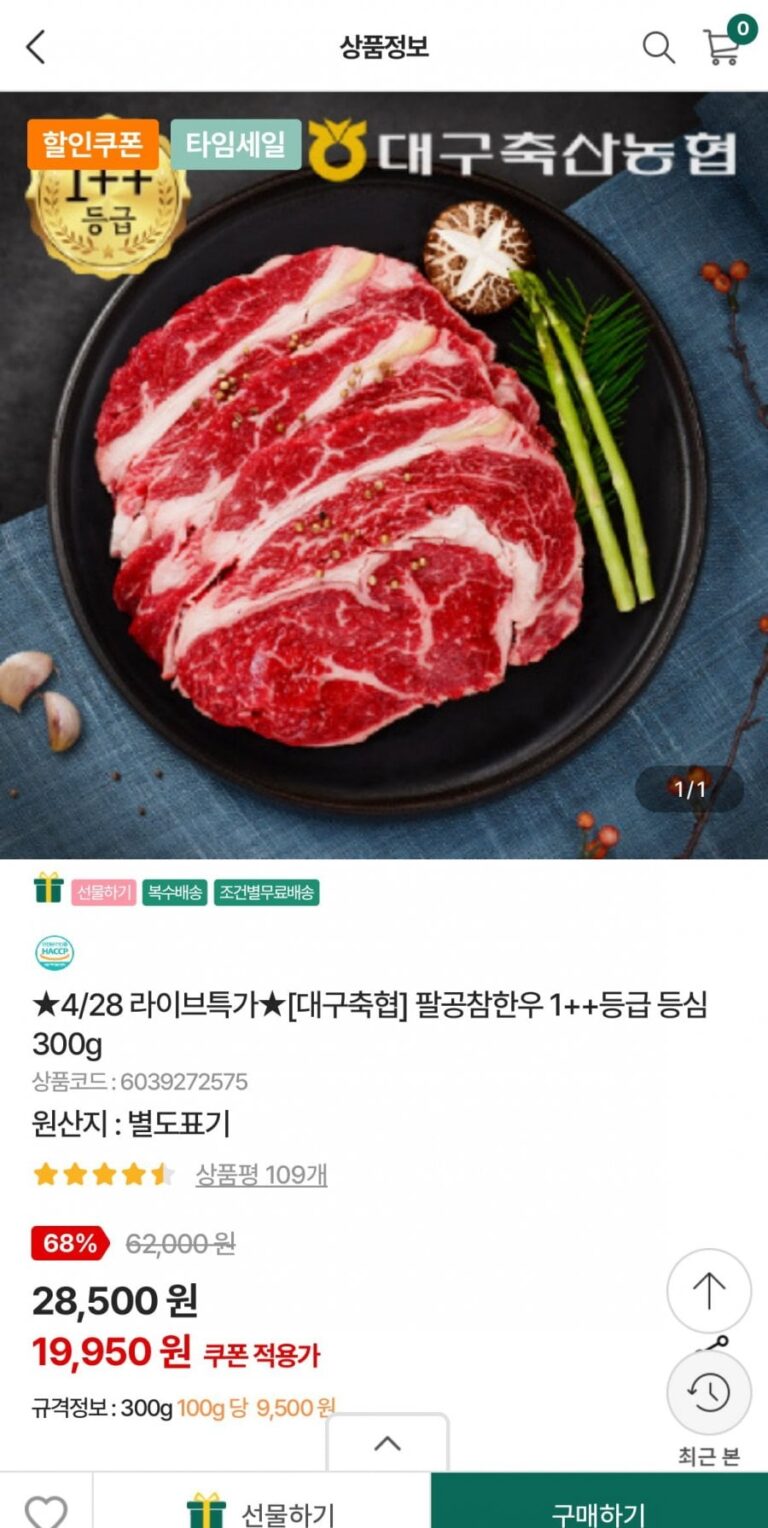Screen dimensions: 768x1528
Task: View the product image full screen
Action: pos(384,475)
